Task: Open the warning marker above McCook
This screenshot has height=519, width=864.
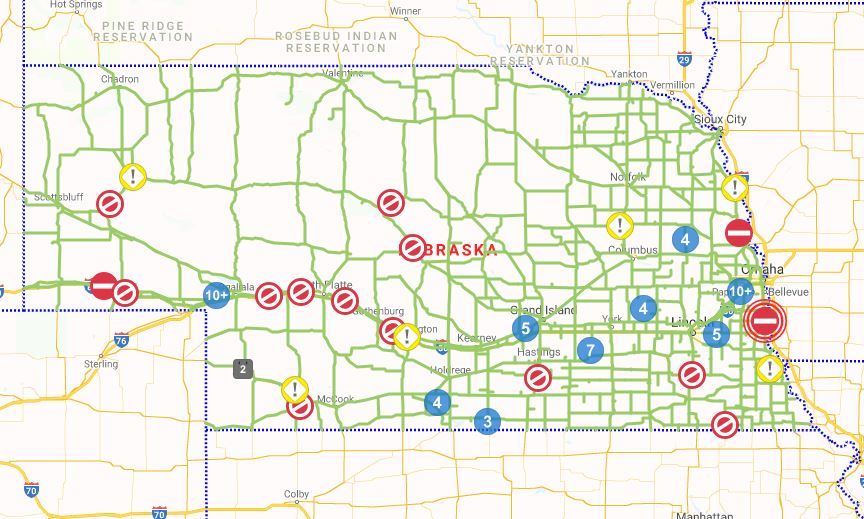Action: point(294,388)
